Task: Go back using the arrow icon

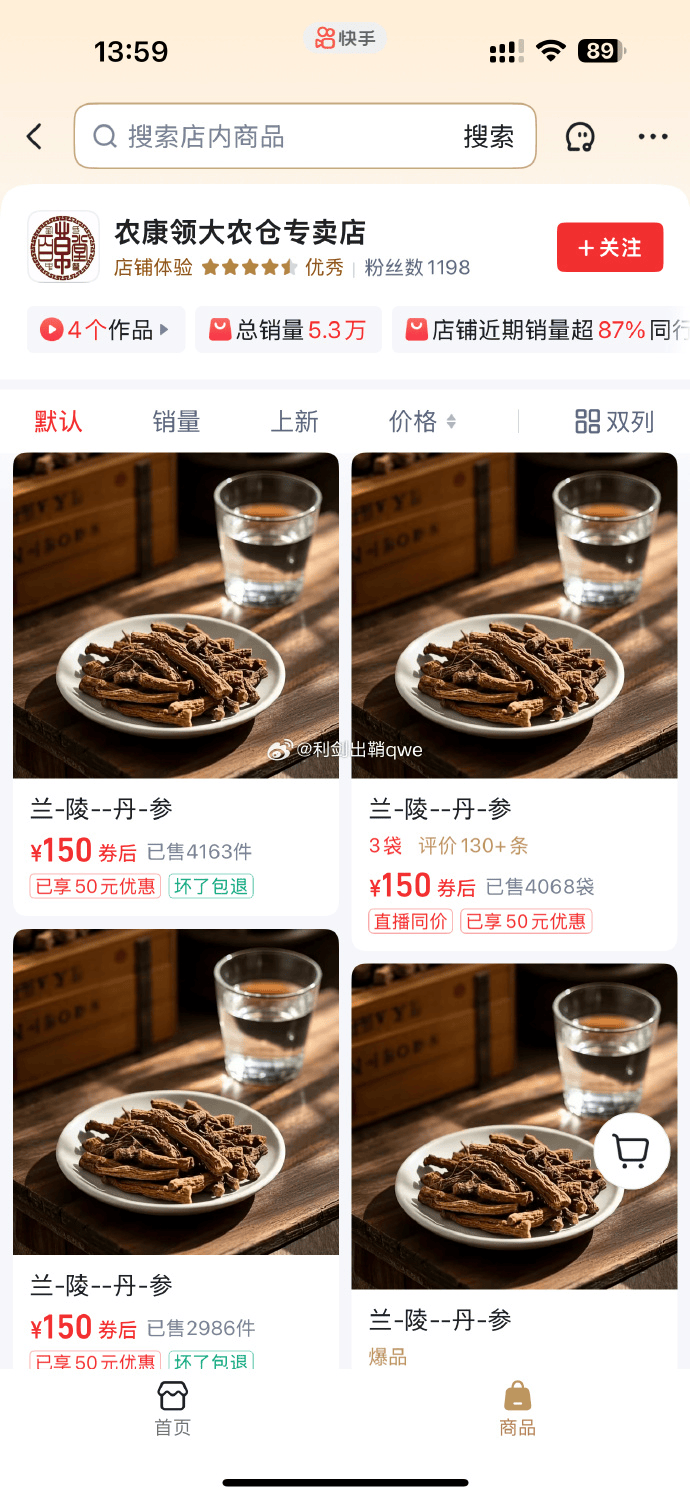Action: click(35, 137)
